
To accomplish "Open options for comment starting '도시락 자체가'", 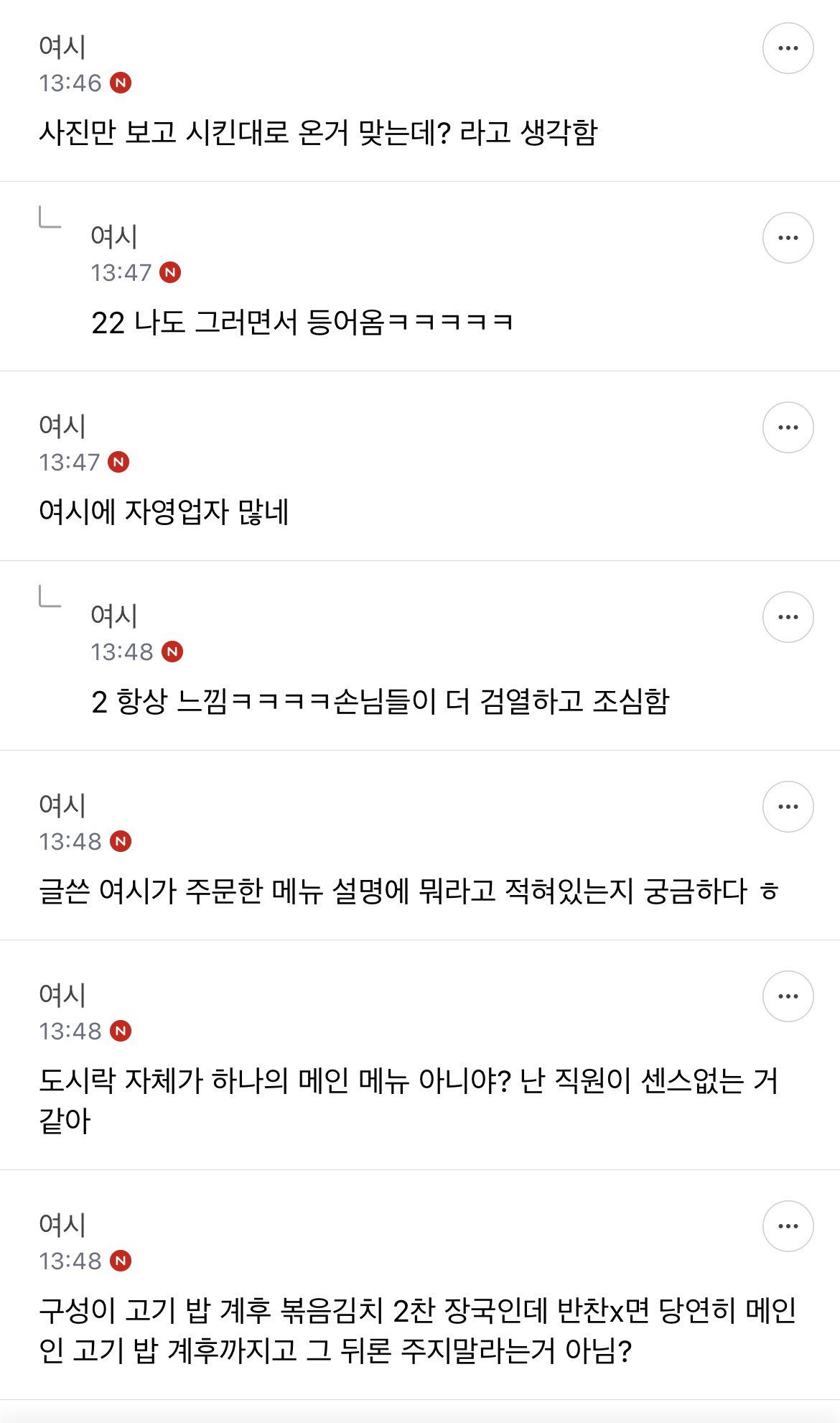I will tap(788, 996).
